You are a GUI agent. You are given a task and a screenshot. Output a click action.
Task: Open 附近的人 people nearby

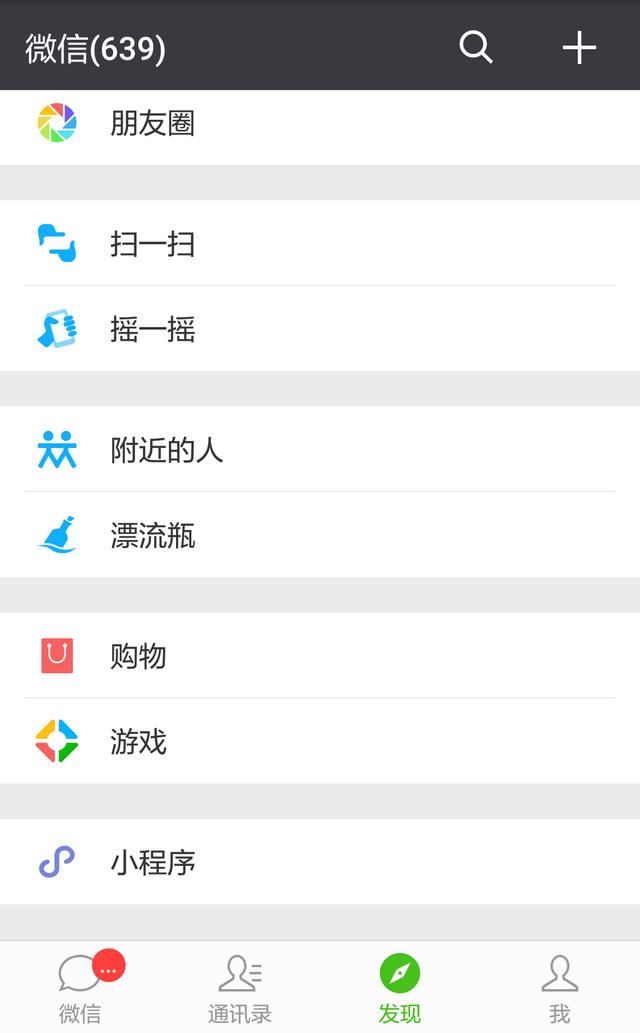point(320,449)
